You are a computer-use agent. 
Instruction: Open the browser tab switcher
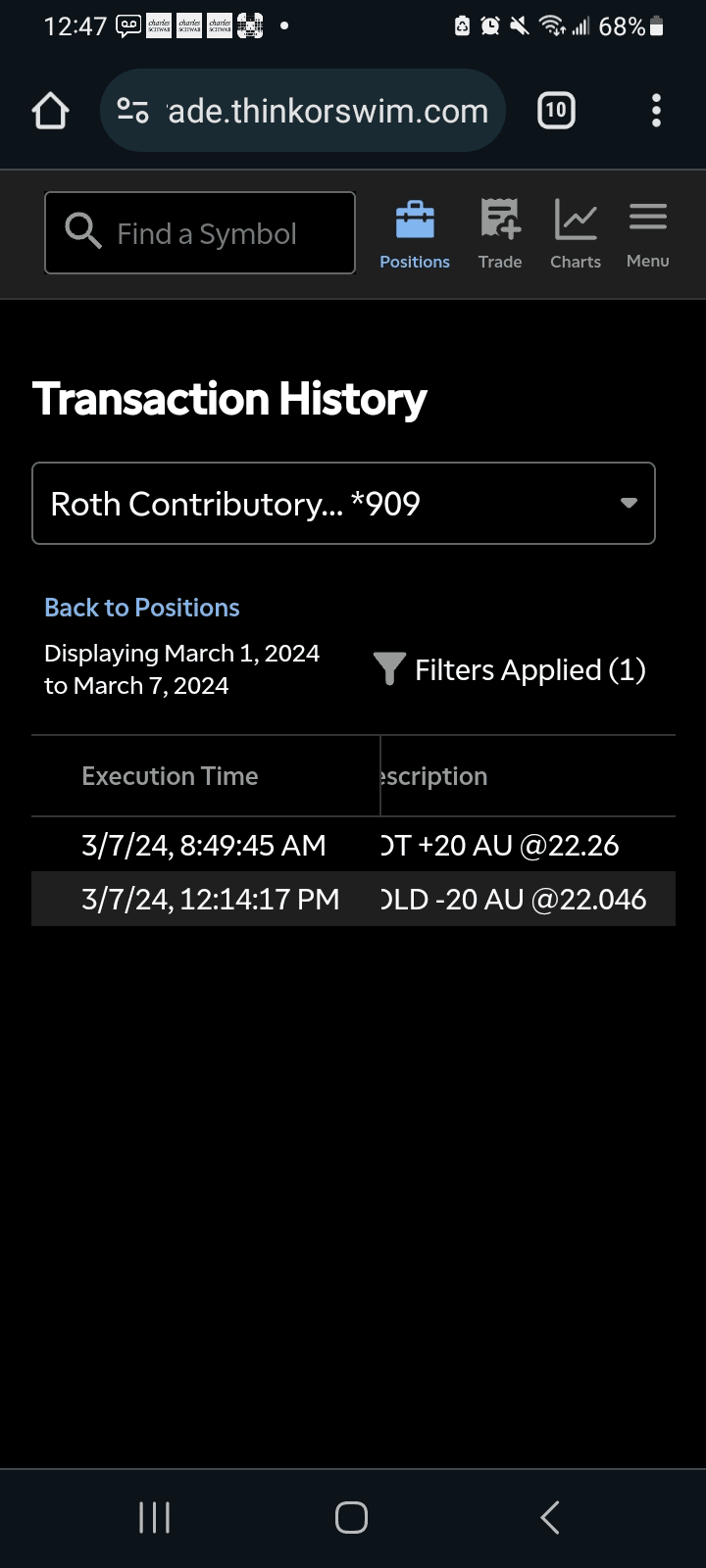tap(556, 111)
